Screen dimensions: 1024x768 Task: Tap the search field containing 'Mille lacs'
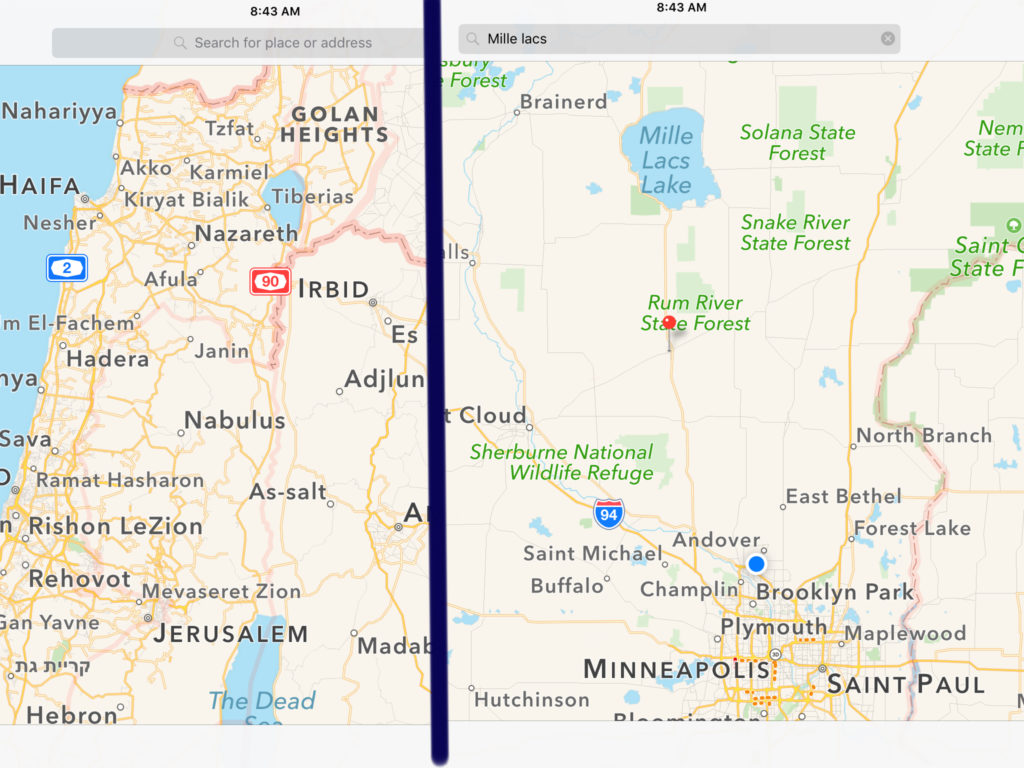670,39
